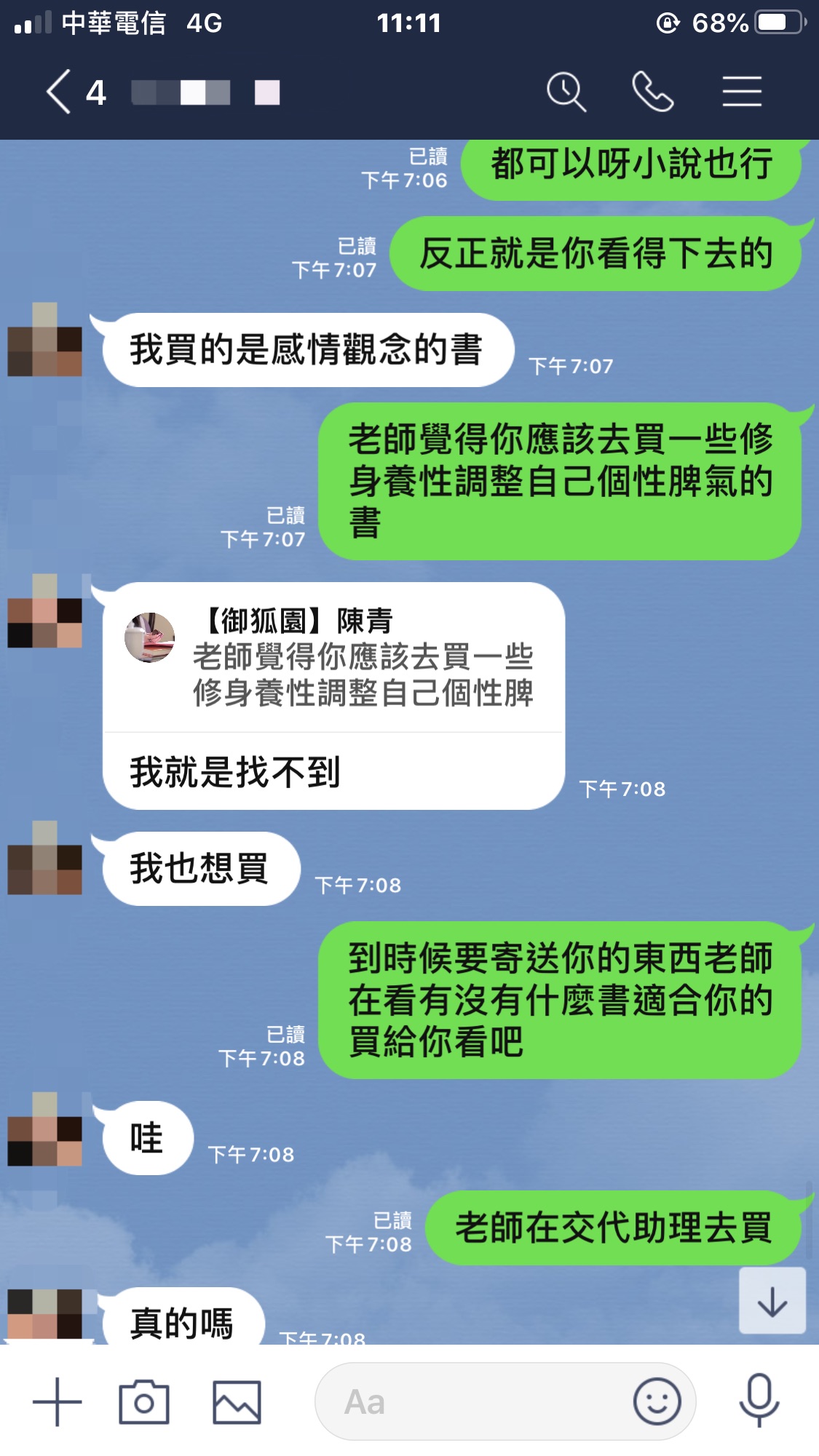This screenshot has height=1456, width=819.
Task: Open the photo gallery picker
Action: [x=237, y=1401]
